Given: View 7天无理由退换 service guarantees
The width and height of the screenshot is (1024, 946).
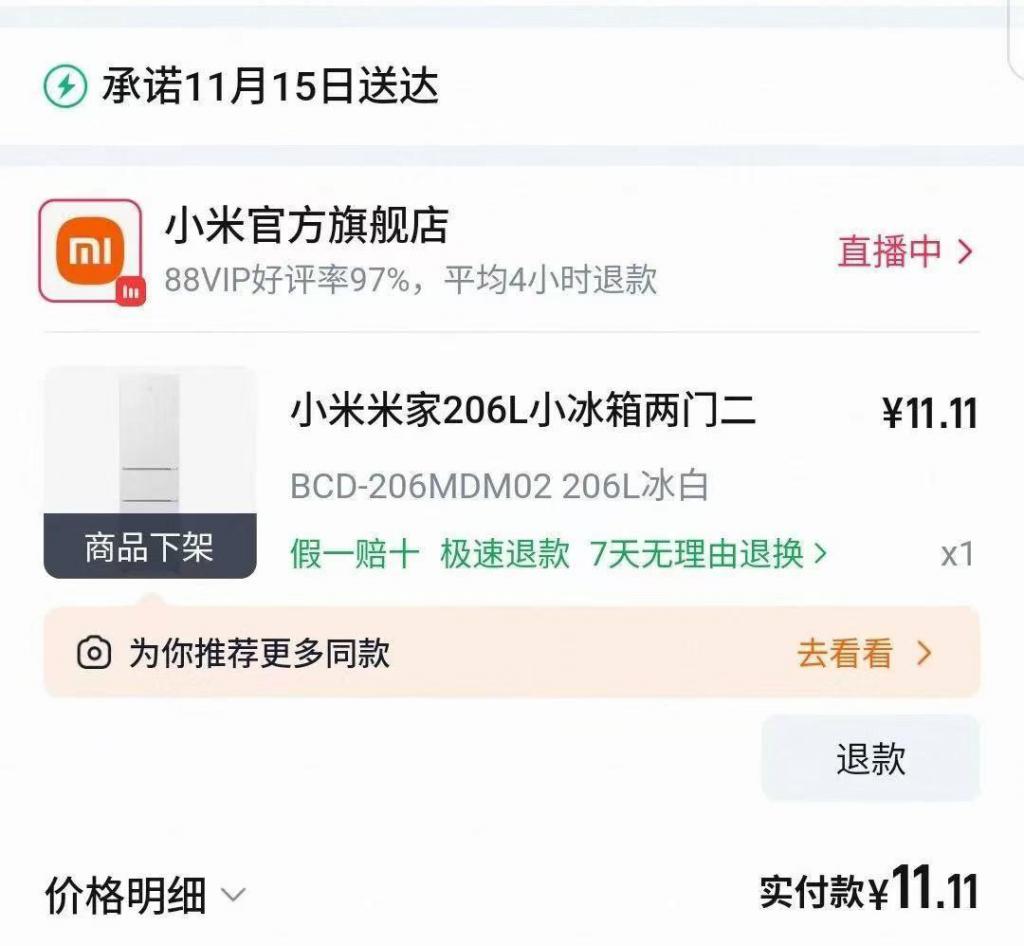Looking at the screenshot, I should (708, 553).
